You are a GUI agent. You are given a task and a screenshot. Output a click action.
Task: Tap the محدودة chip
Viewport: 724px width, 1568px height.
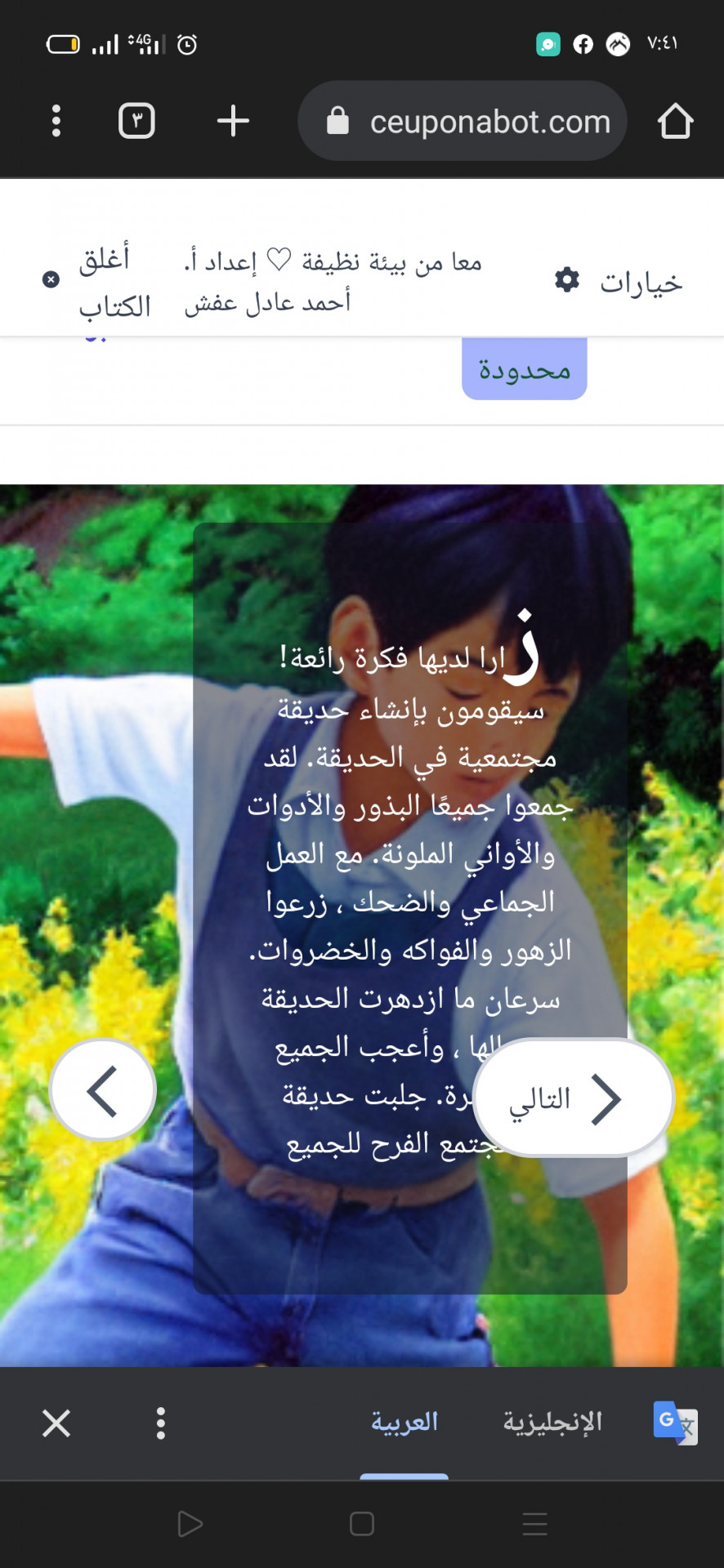click(524, 370)
